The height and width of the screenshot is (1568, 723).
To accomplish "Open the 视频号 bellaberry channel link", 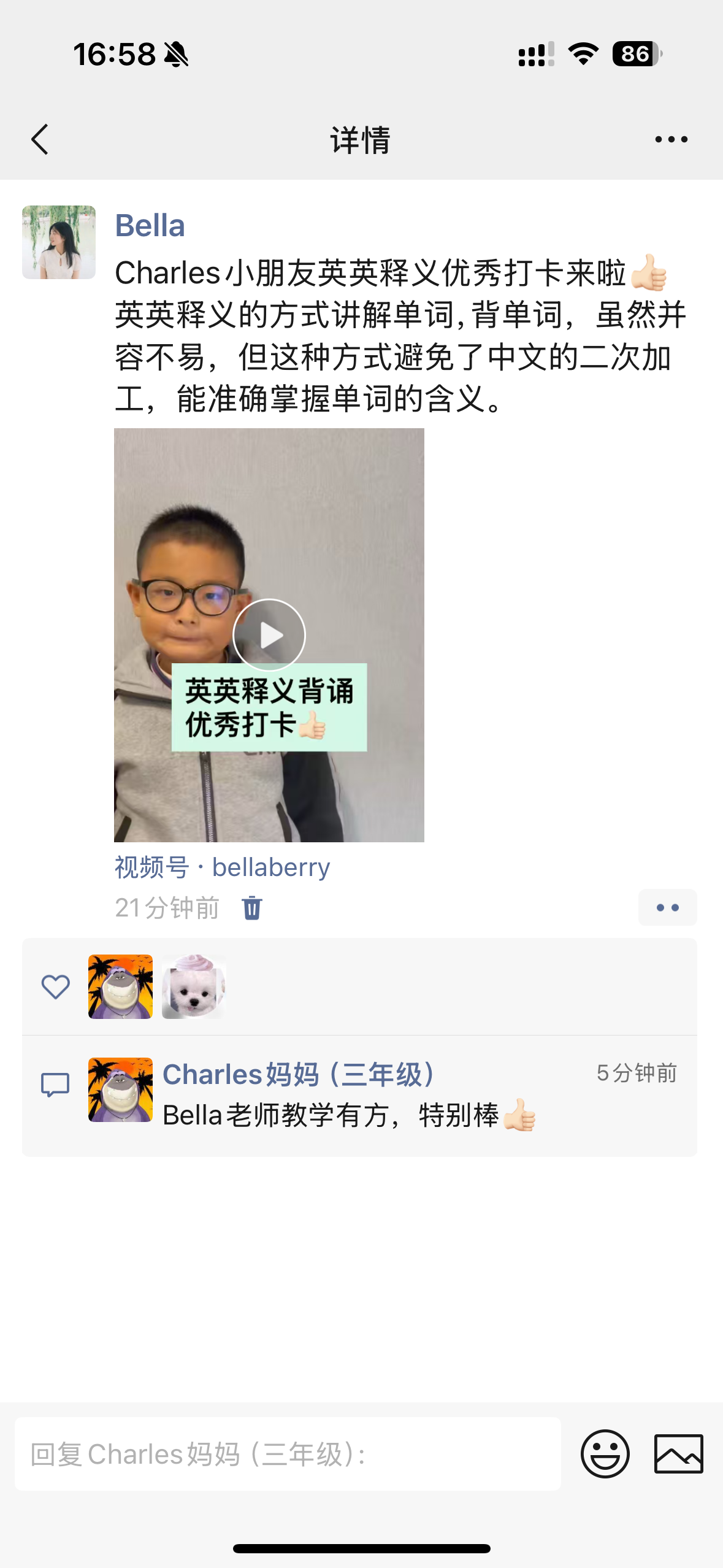I will [x=222, y=867].
